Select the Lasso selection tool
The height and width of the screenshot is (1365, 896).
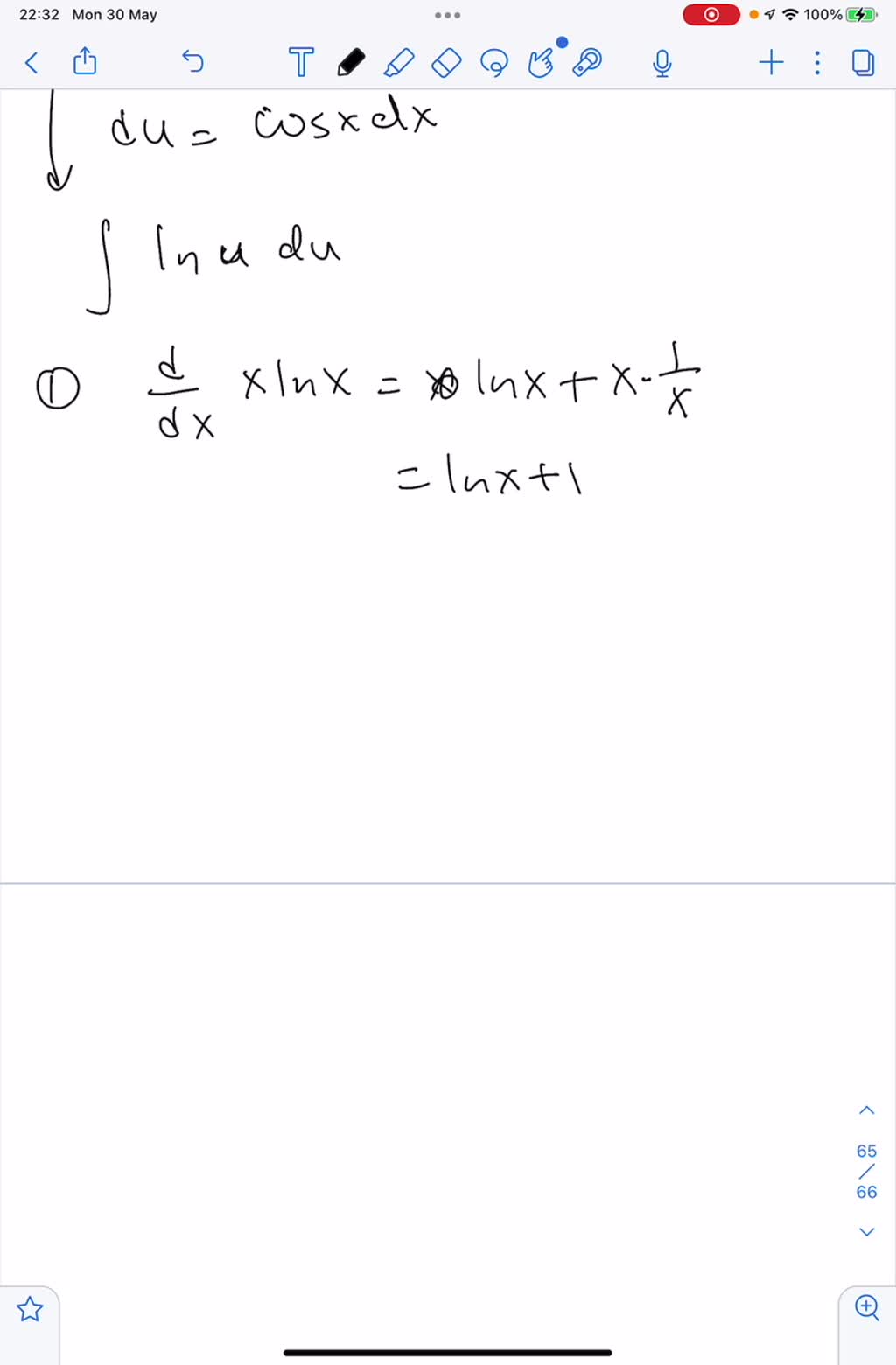click(x=495, y=62)
